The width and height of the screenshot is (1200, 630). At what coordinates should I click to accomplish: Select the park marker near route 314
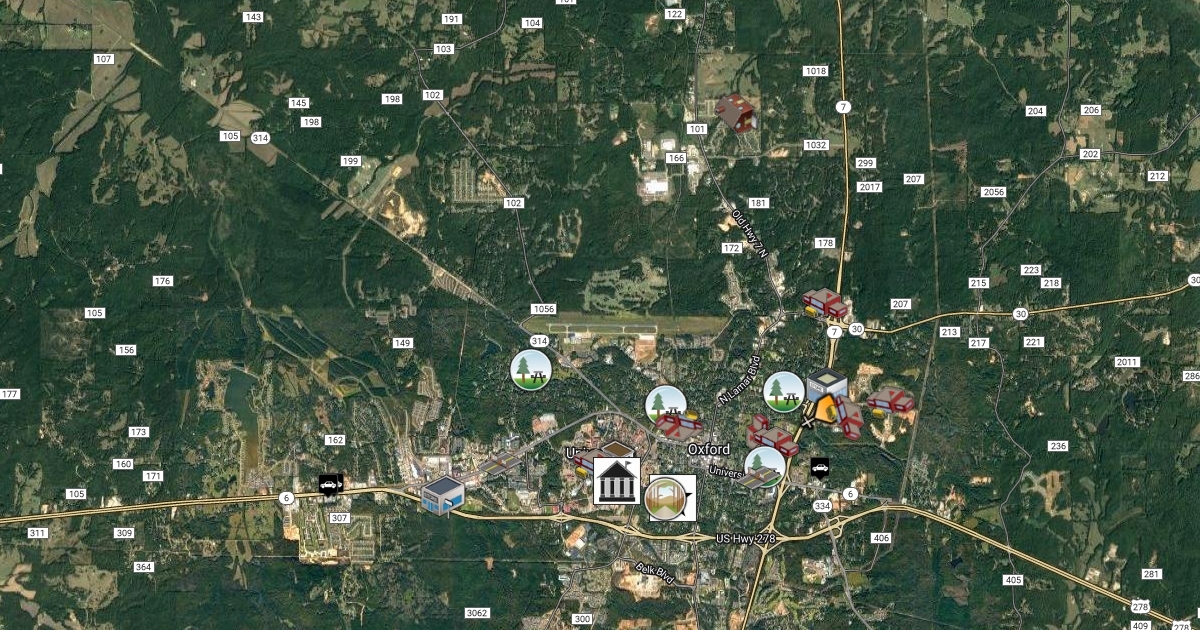pos(530,369)
